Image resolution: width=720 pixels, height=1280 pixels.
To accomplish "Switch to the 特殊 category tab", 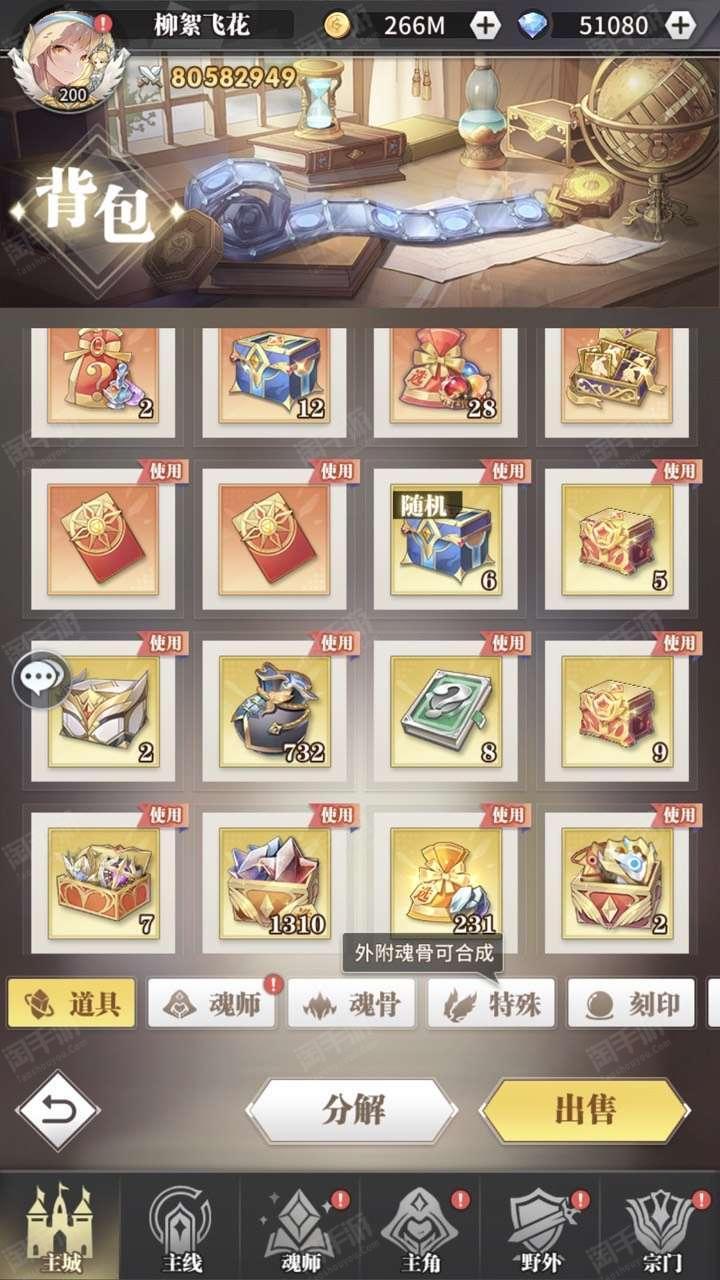I will click(x=492, y=1003).
